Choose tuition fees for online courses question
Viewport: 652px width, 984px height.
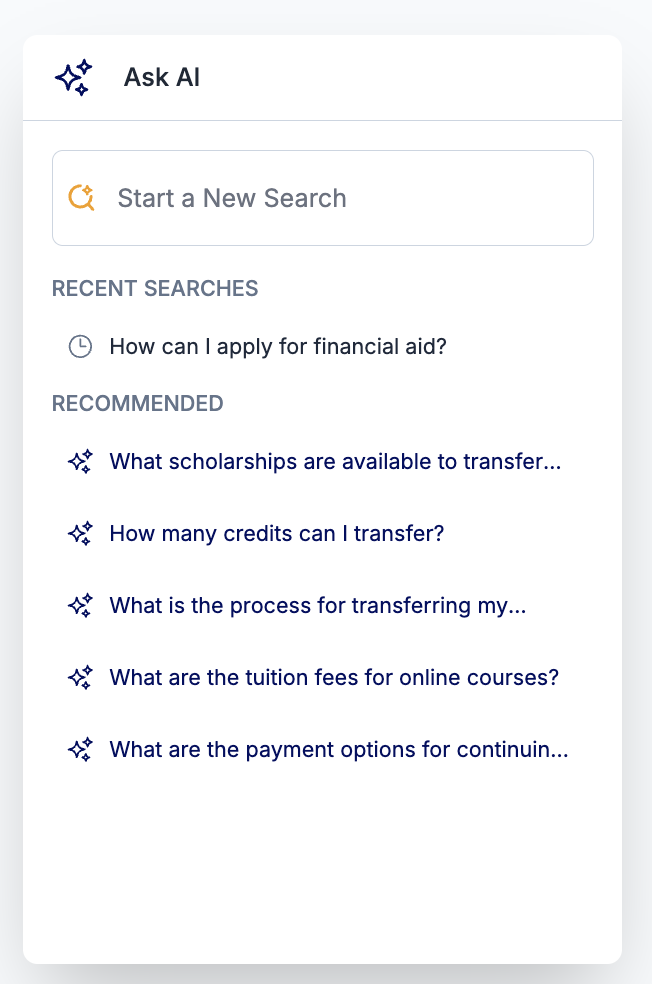(333, 678)
